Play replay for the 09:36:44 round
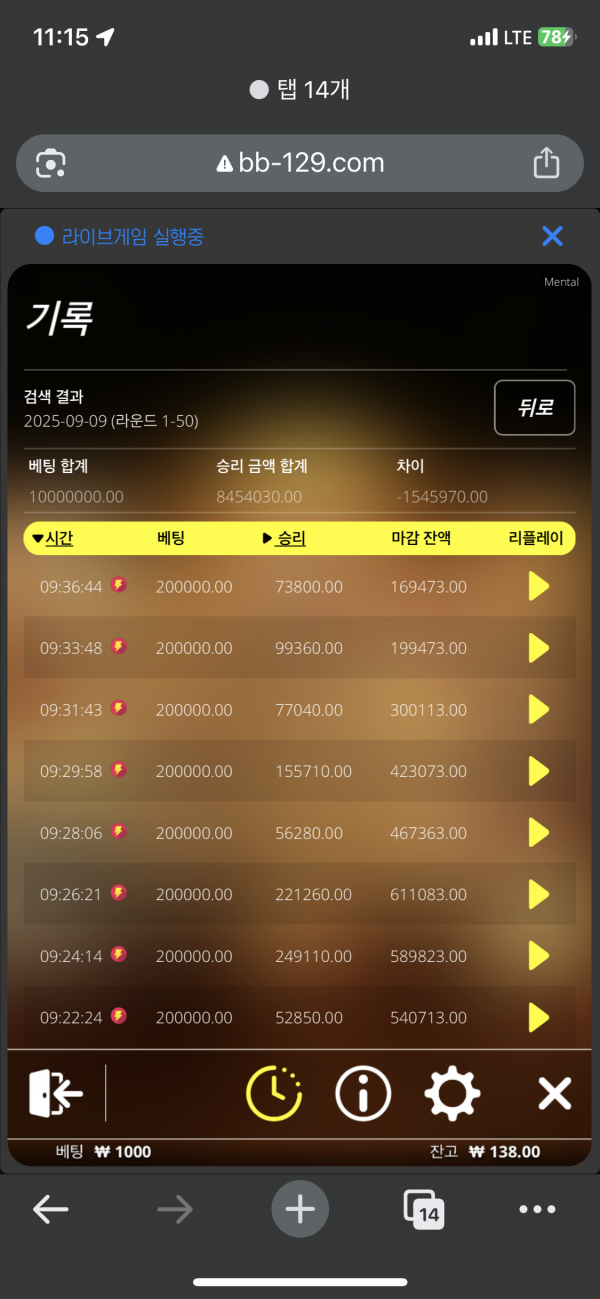 tap(539, 586)
